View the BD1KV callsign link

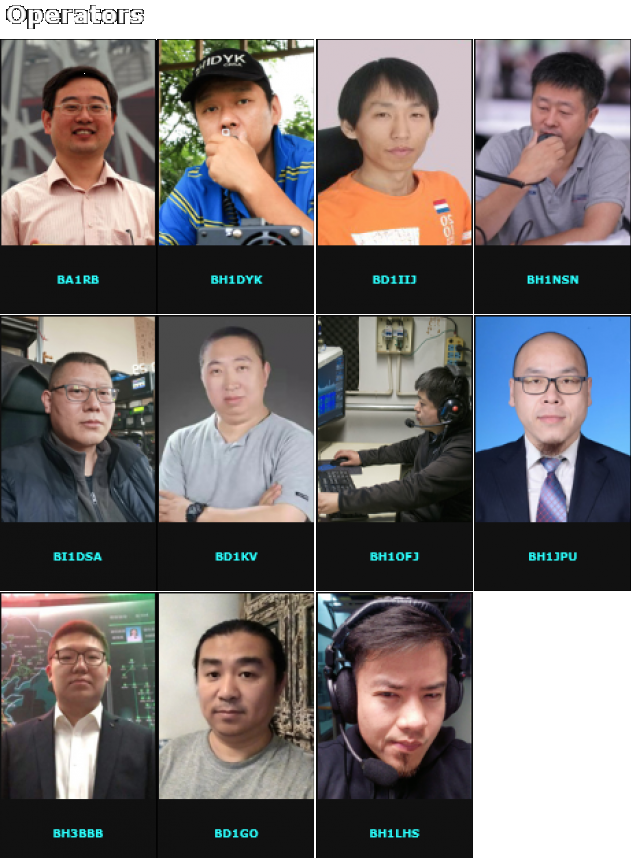tap(236, 556)
